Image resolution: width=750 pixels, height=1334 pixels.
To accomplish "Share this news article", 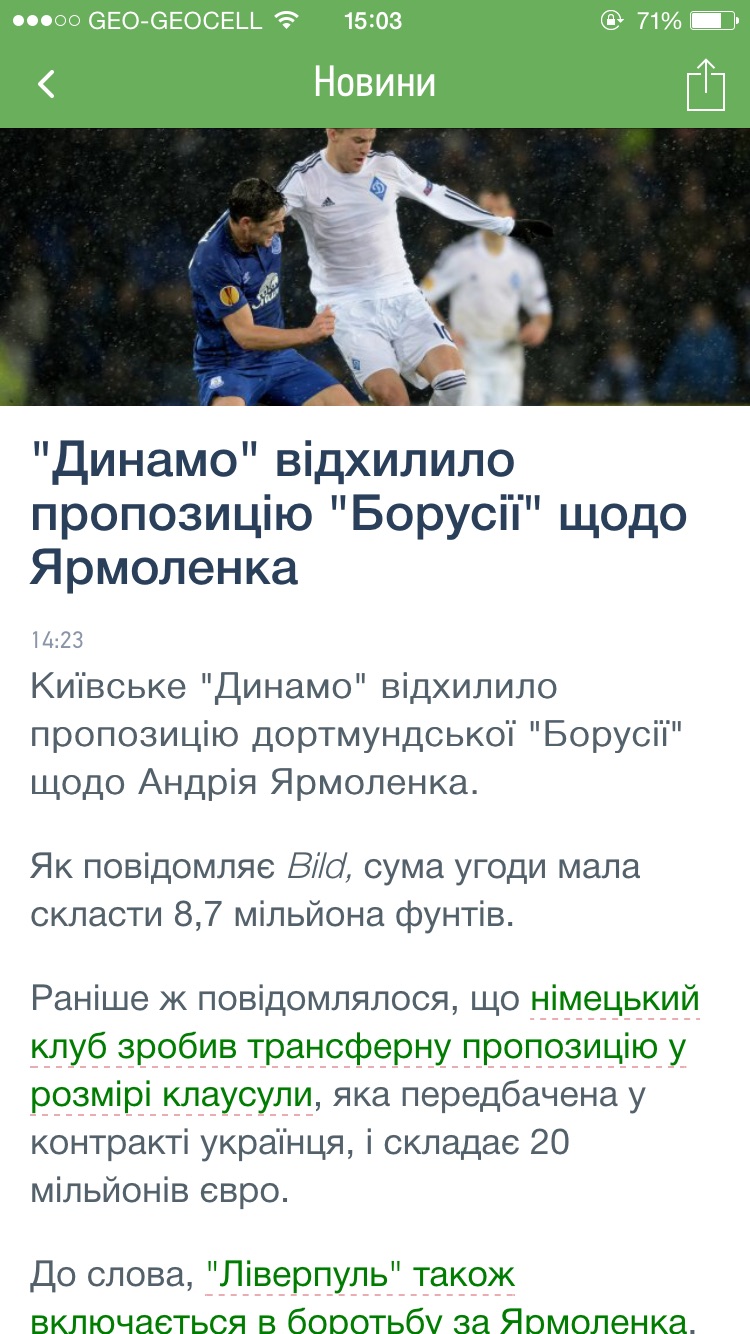I will pos(705,85).
